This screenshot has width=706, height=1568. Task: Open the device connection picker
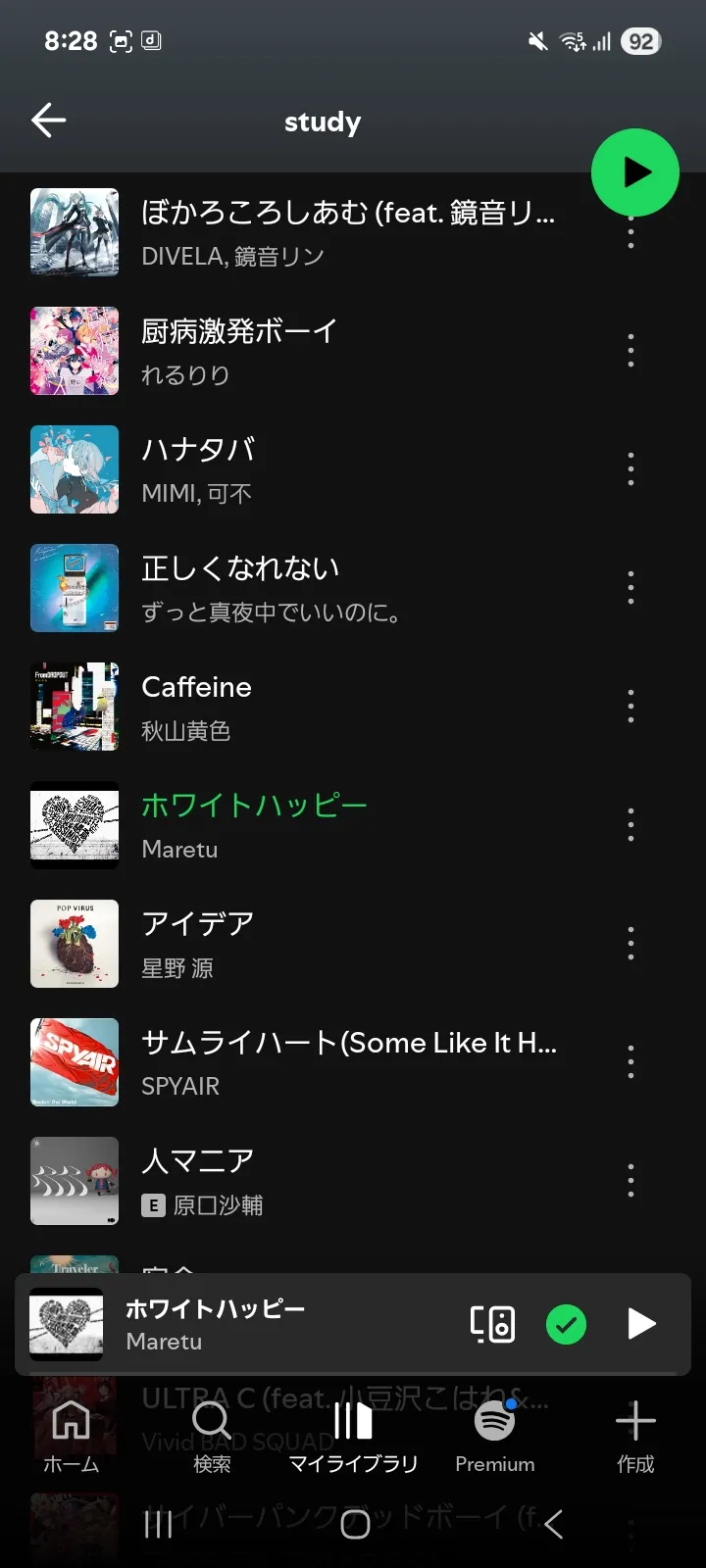pos(492,1324)
